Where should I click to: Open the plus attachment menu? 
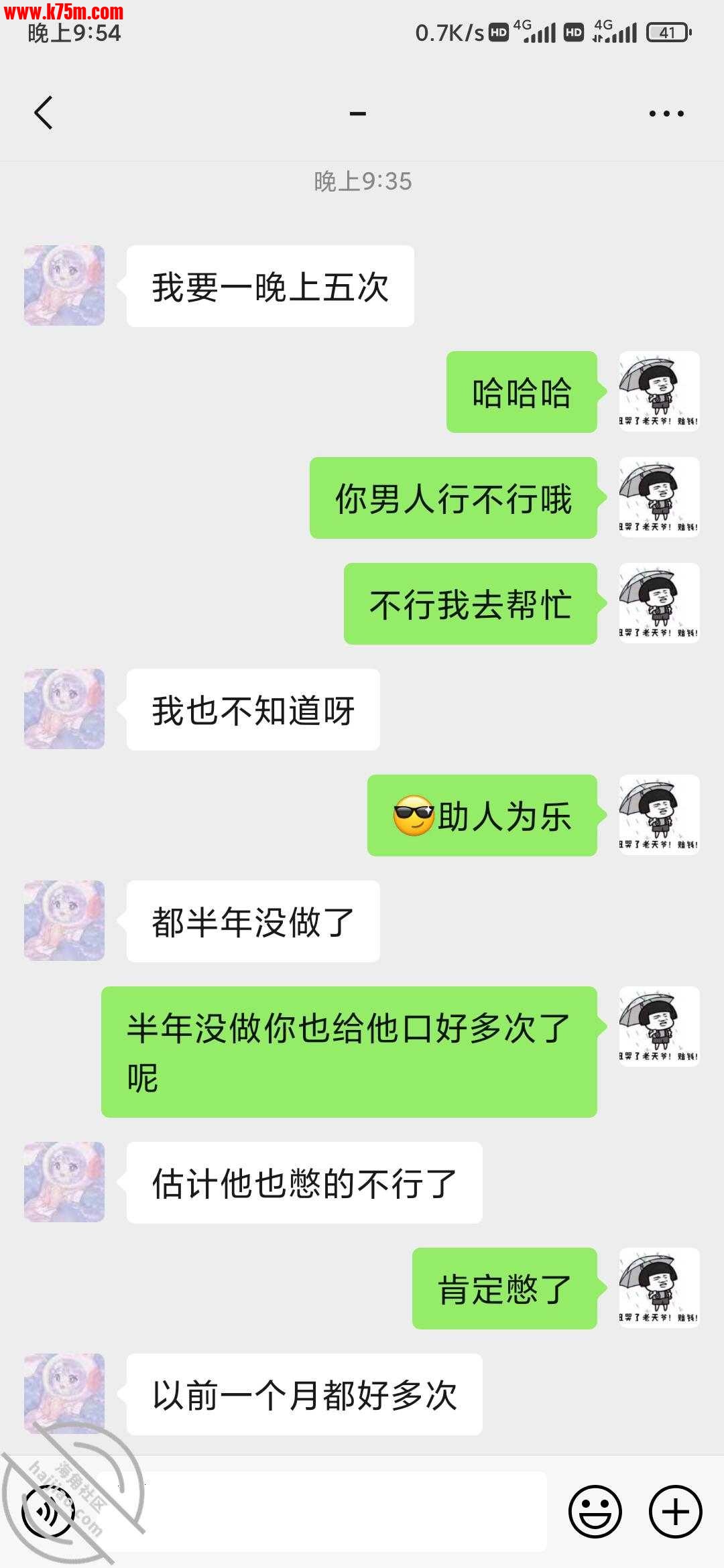pos(675,1513)
